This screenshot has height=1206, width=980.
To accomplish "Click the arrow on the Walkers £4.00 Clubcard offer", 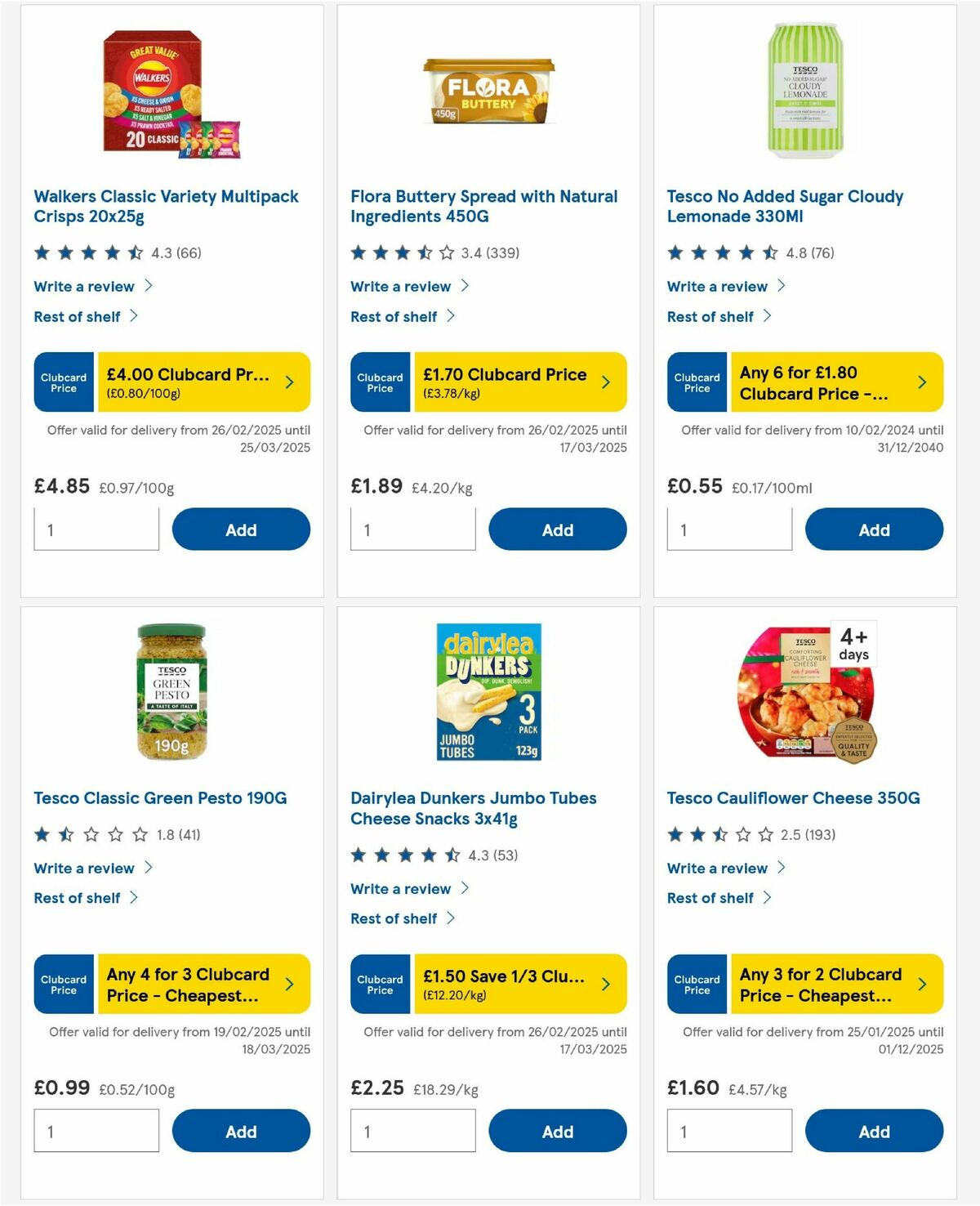I will click(288, 382).
